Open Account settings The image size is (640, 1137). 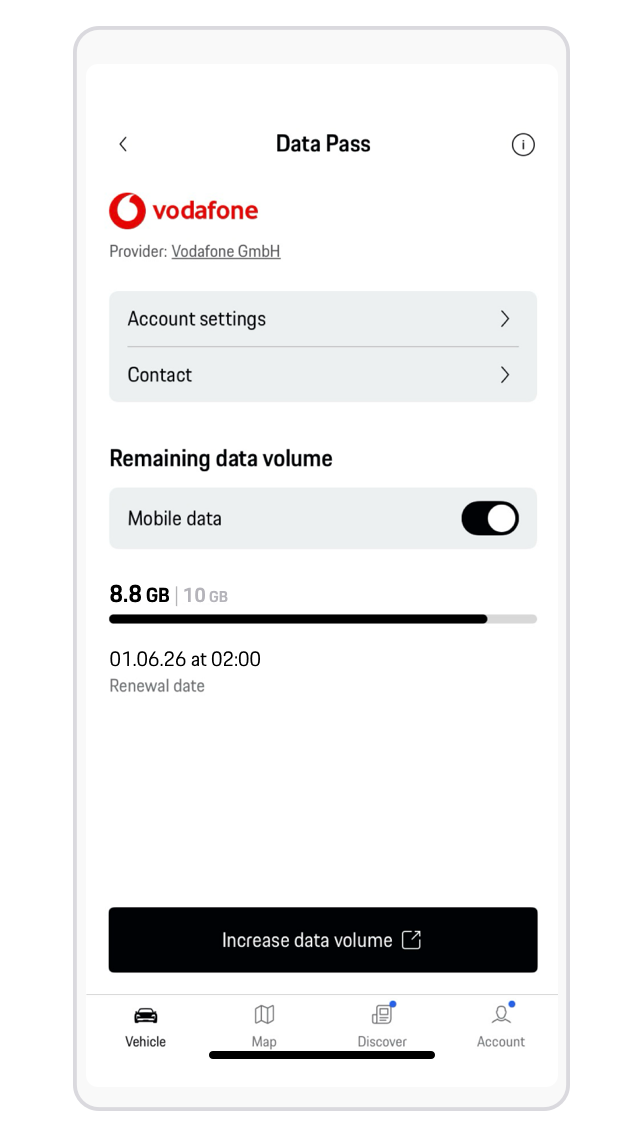click(322, 319)
